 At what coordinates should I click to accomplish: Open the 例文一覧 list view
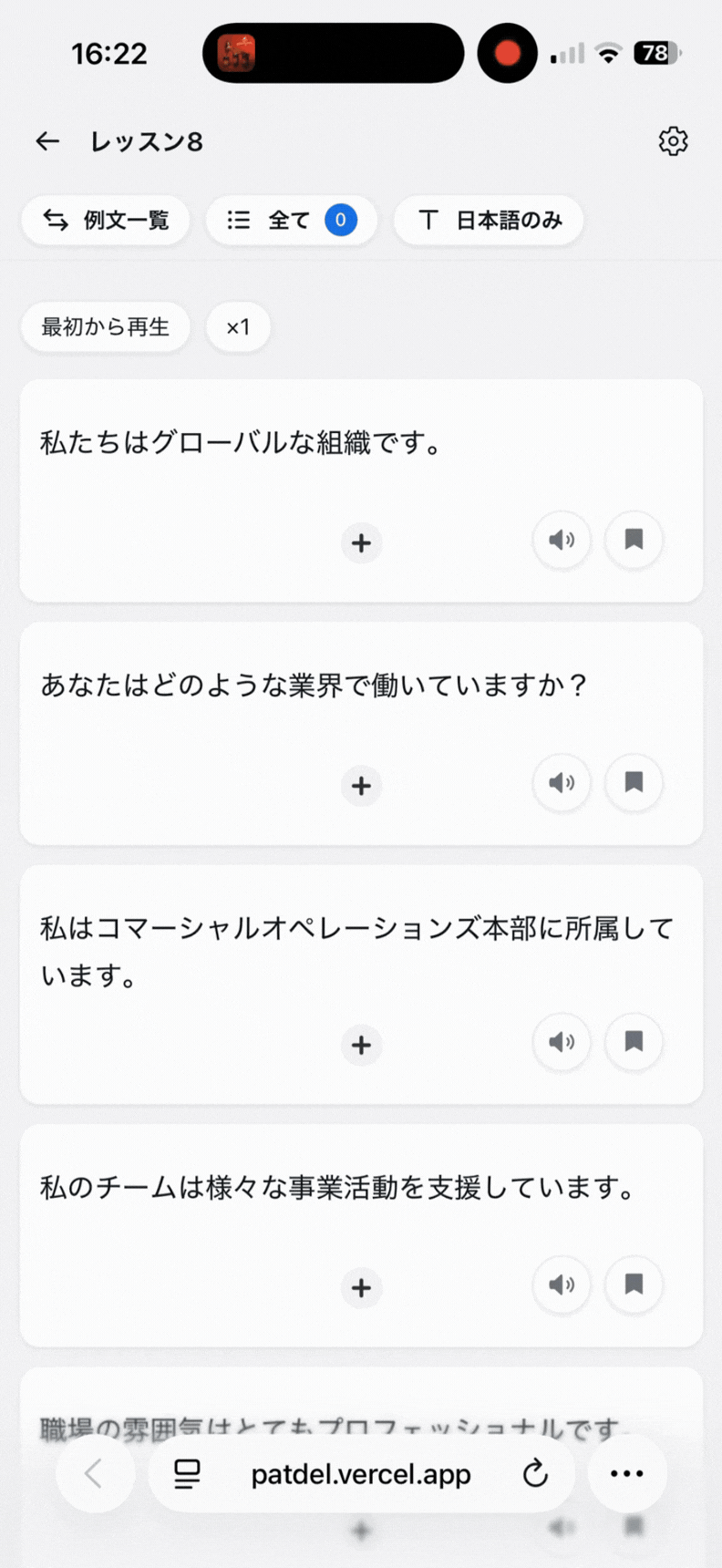click(105, 220)
